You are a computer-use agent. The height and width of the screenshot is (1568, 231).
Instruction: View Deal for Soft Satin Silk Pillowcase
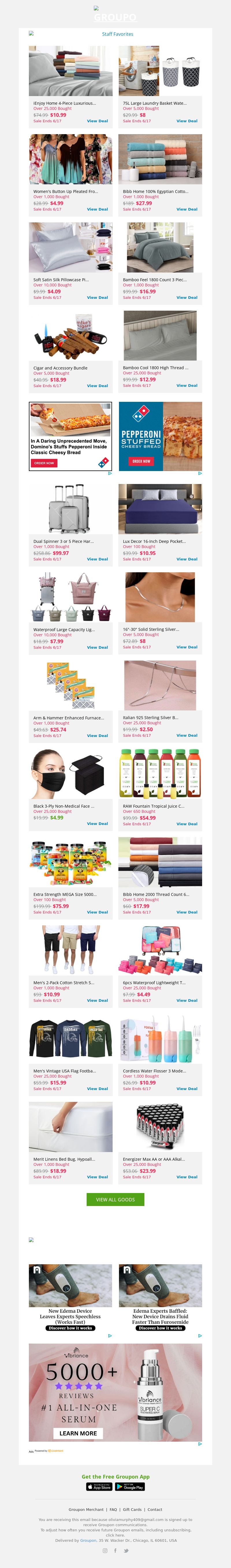tap(97, 298)
